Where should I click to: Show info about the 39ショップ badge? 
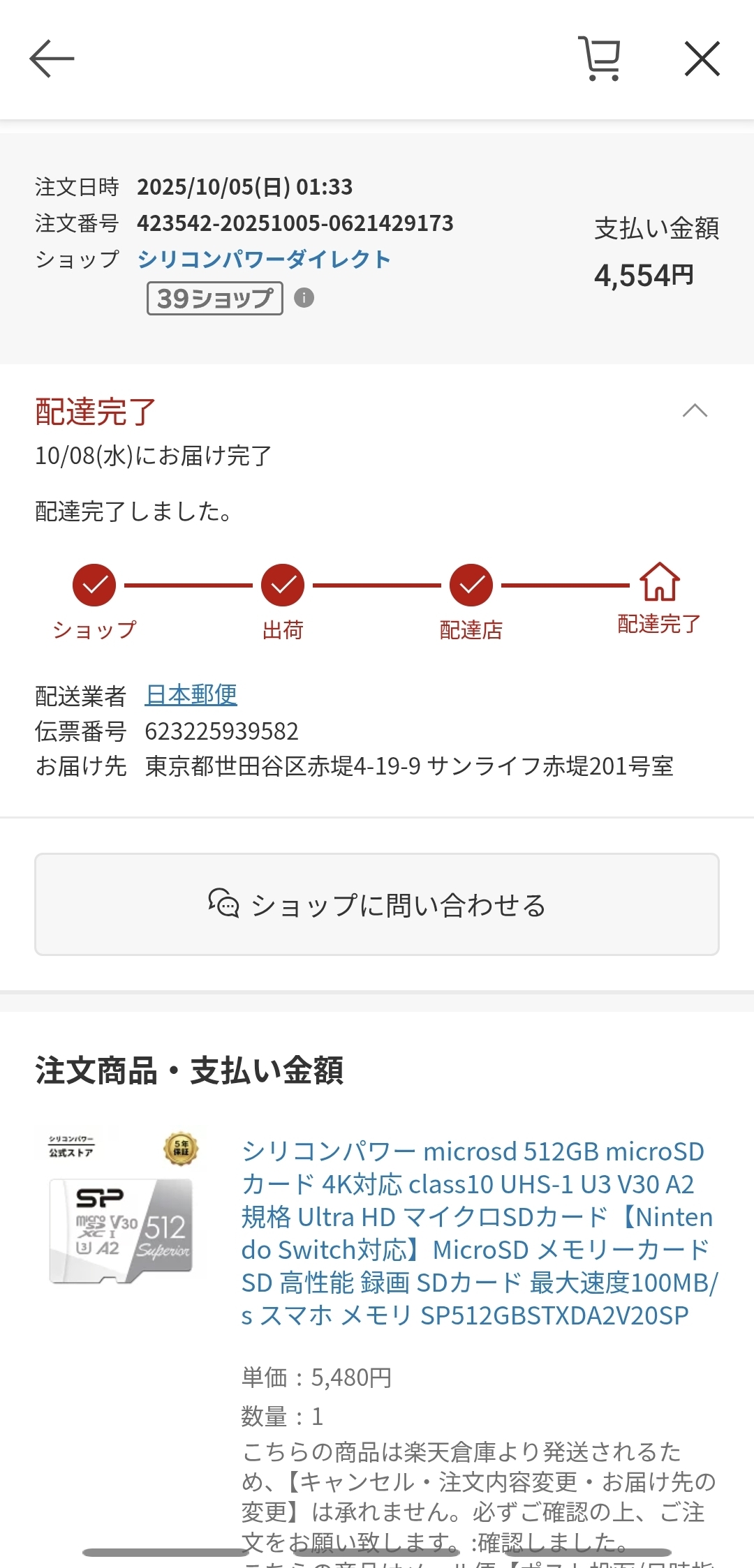(304, 298)
